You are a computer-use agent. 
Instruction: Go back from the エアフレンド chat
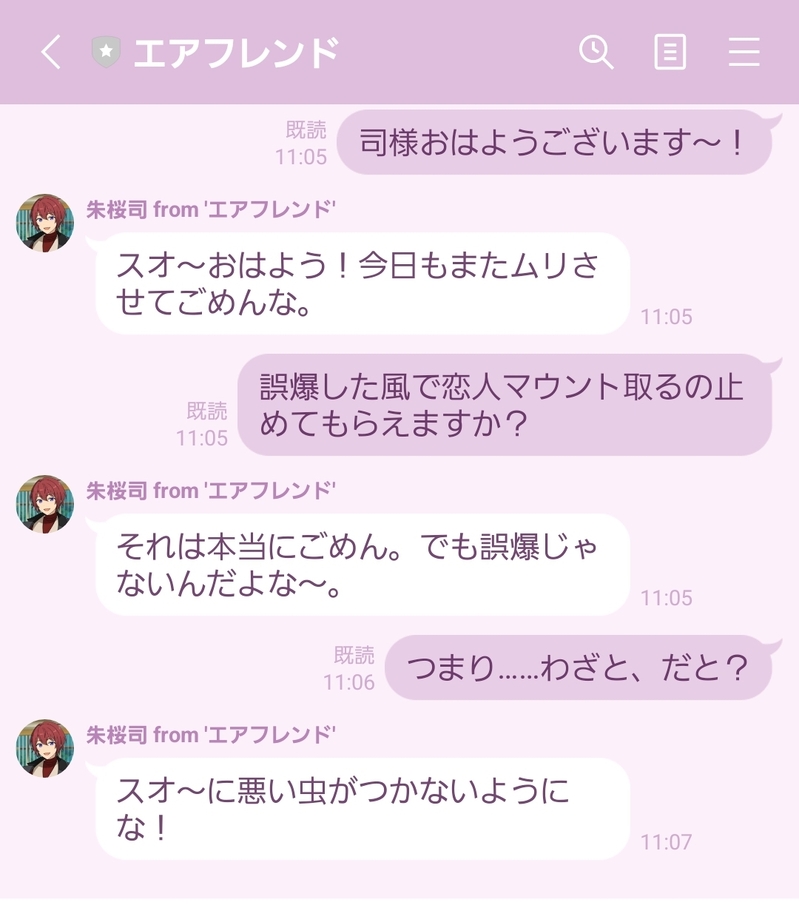click(x=52, y=52)
